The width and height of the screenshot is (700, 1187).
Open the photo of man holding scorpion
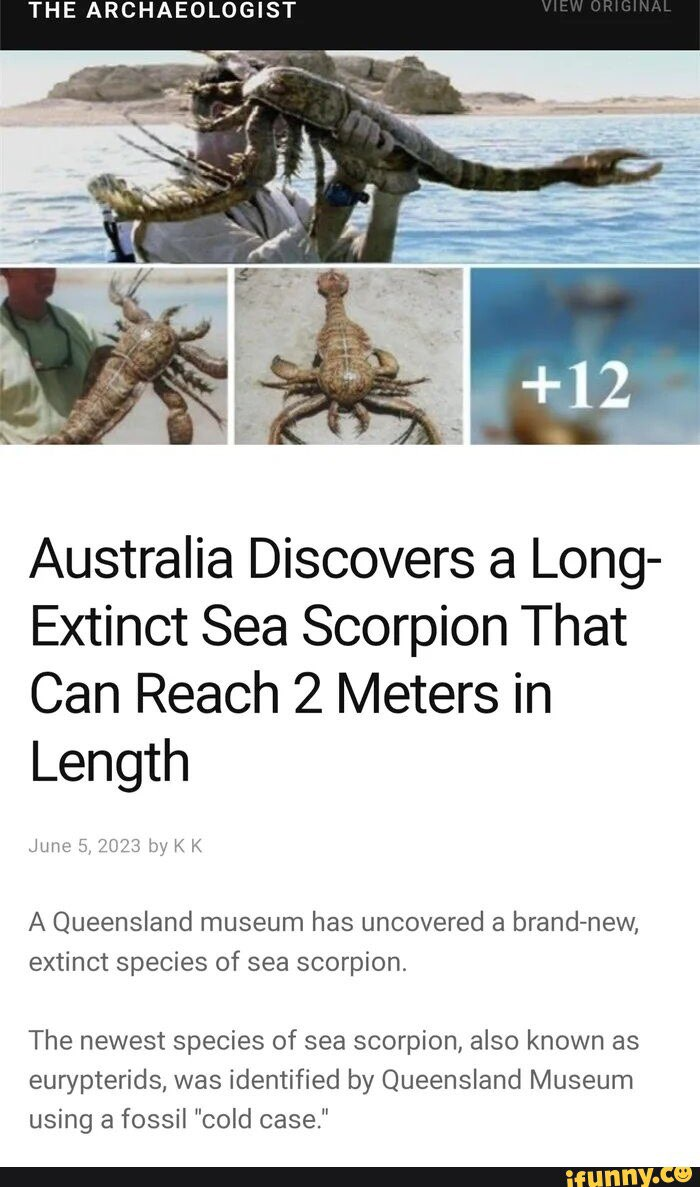click(x=114, y=356)
